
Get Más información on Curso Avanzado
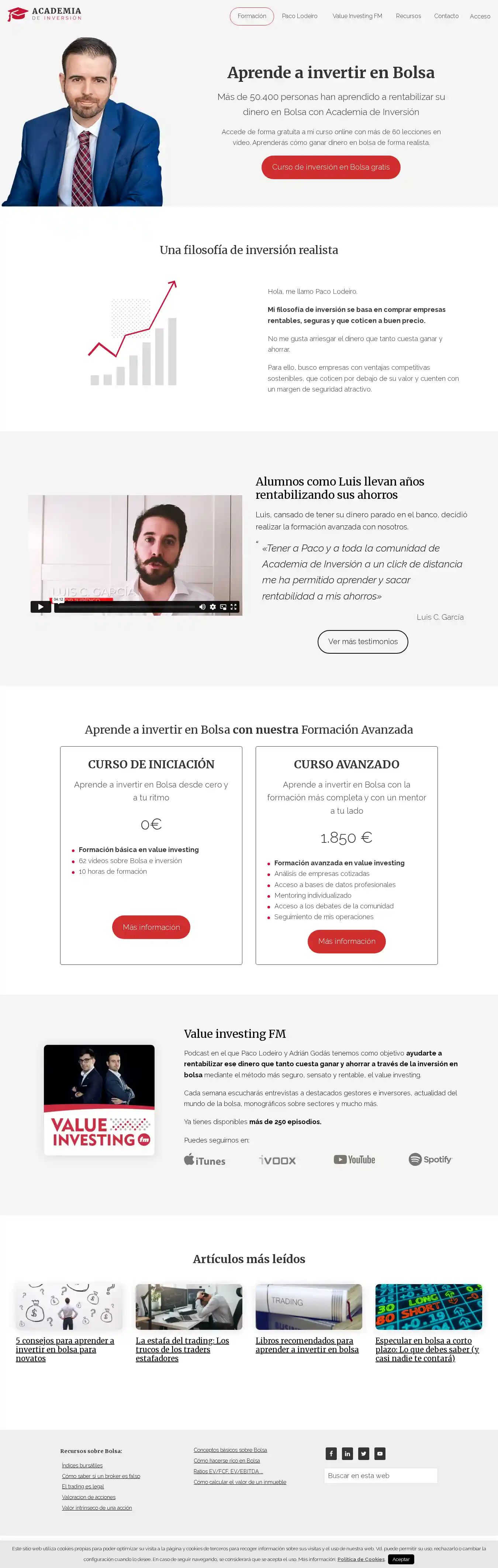pyautogui.click(x=346, y=941)
